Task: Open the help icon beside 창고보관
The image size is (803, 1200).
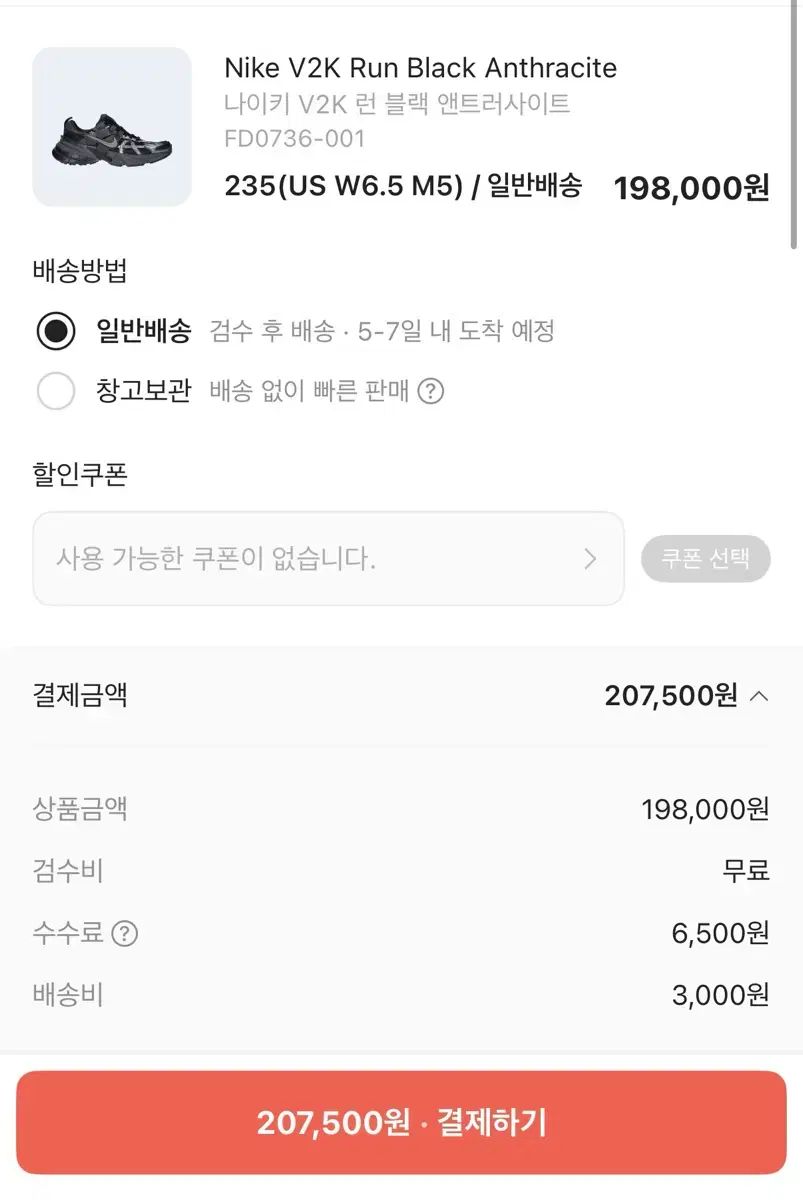Action: click(430, 391)
